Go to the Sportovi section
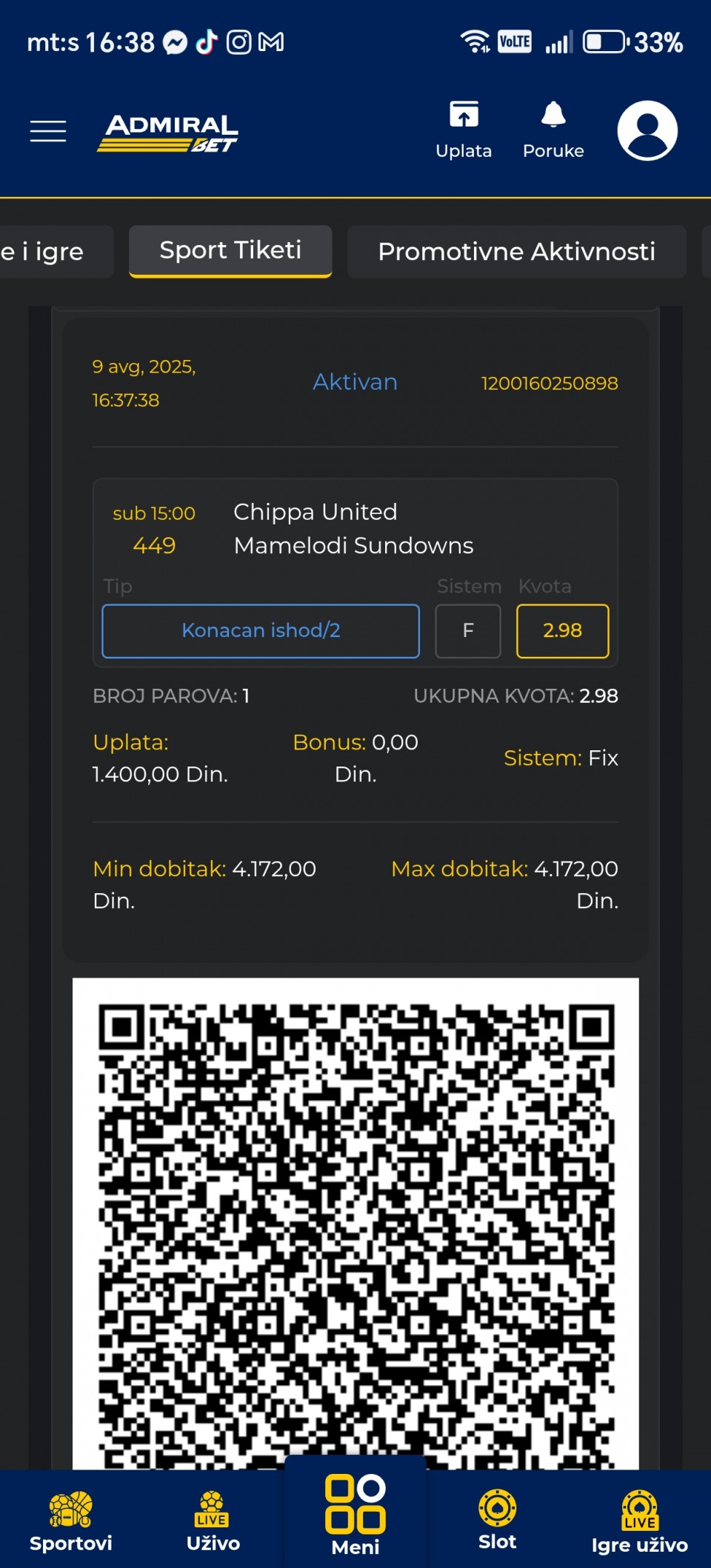 point(71,1521)
